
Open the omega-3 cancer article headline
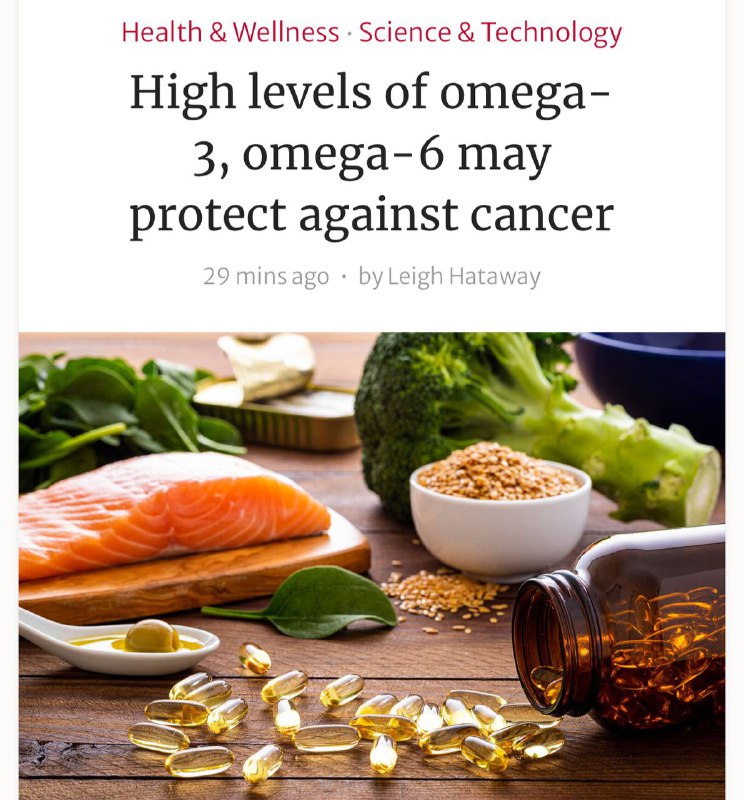(x=371, y=155)
